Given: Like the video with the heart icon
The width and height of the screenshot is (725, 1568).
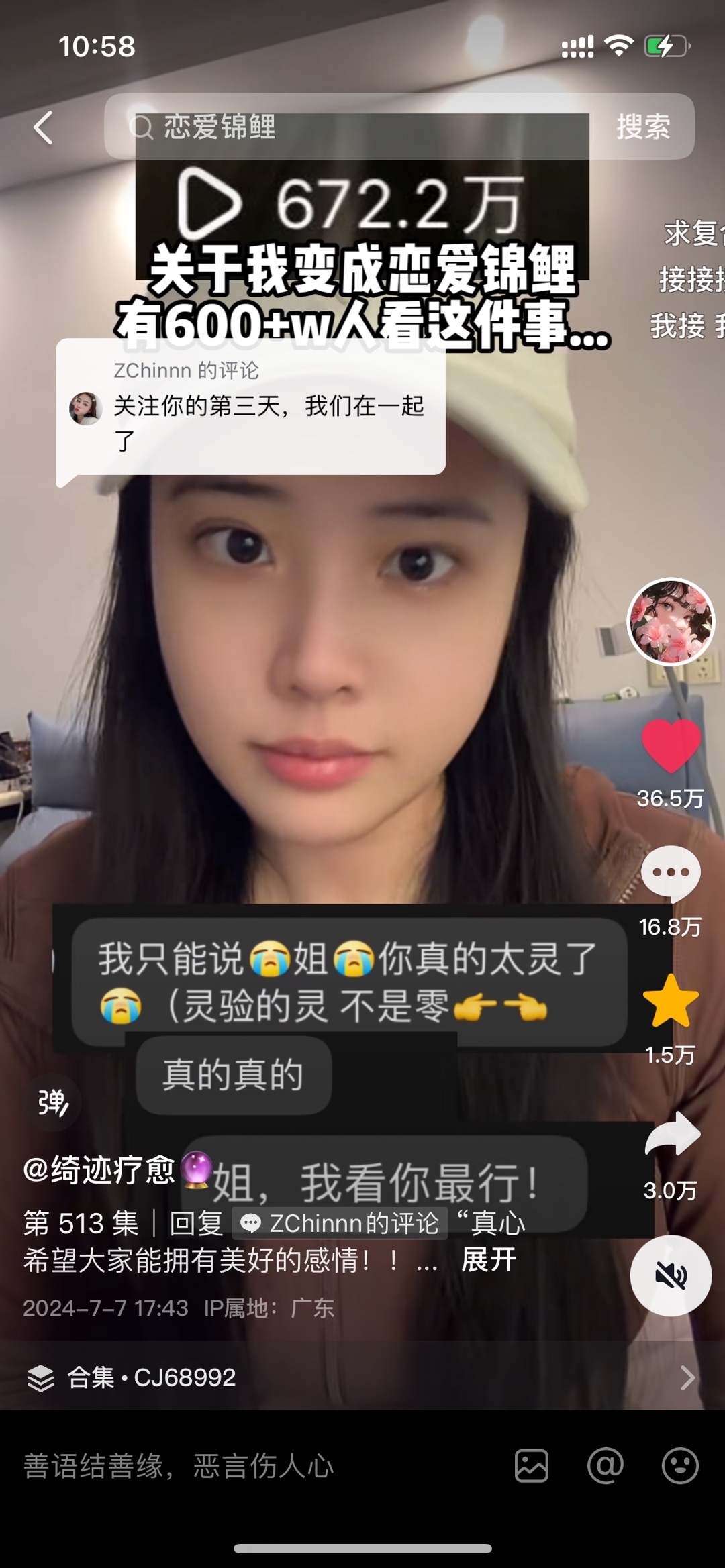Looking at the screenshot, I should click(x=671, y=745).
